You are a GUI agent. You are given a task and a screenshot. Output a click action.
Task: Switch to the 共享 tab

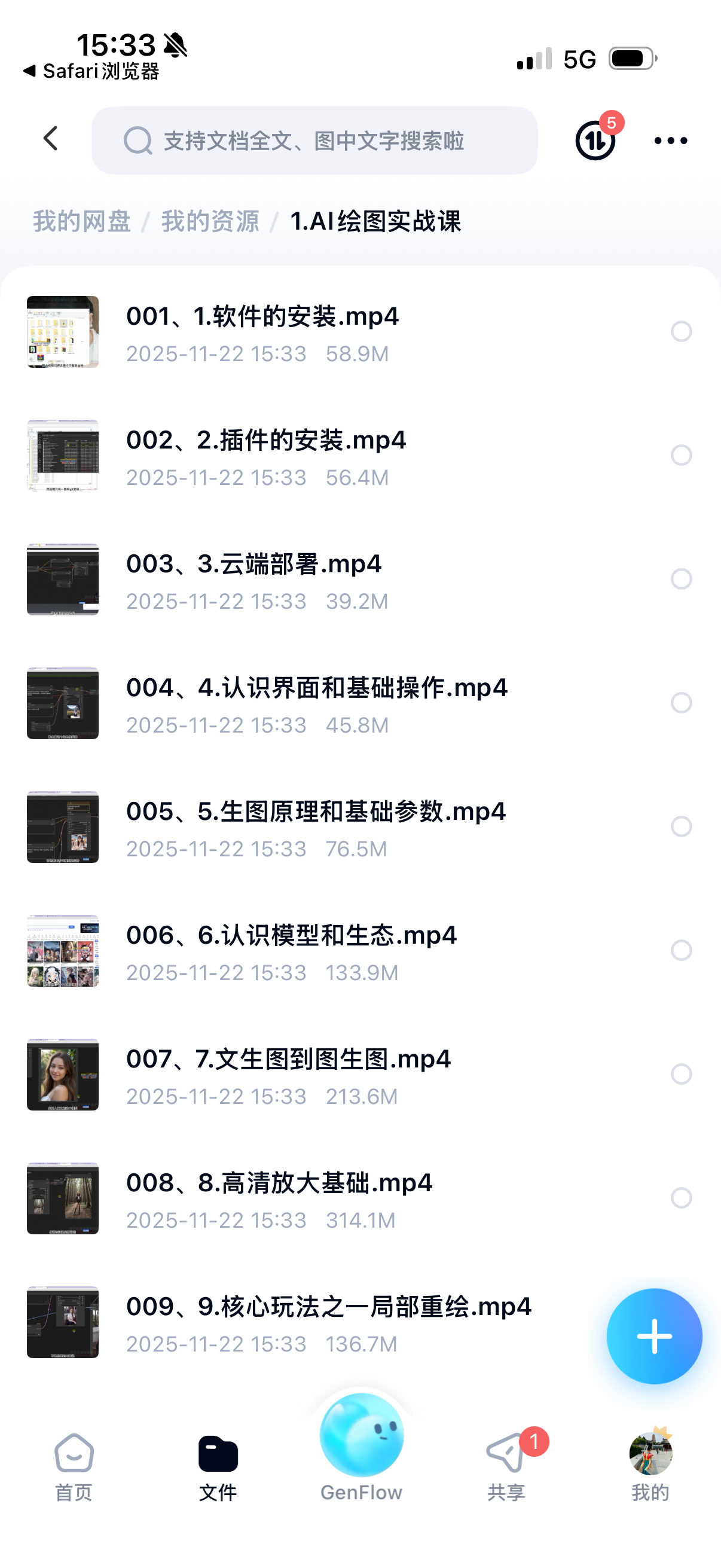[506, 1467]
